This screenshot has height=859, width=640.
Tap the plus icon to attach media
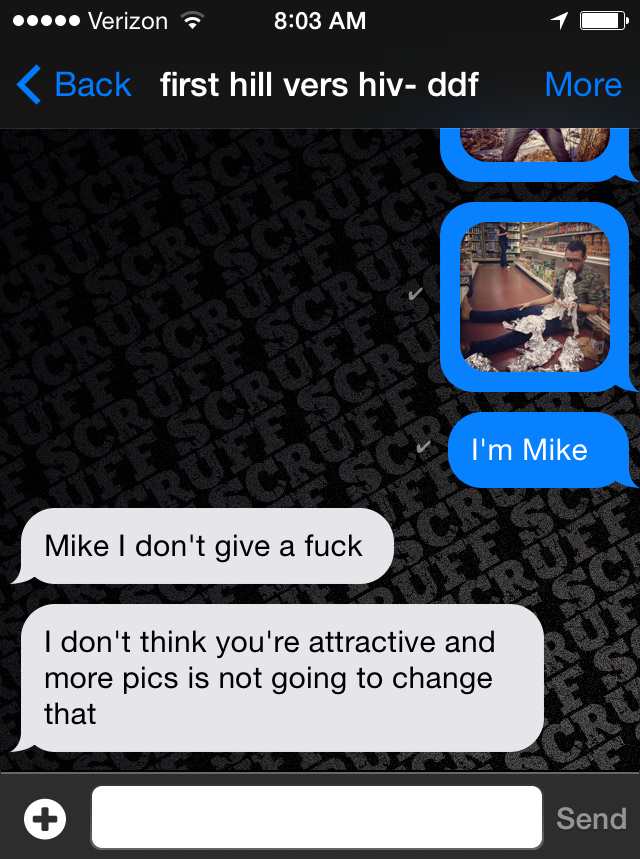point(45,819)
